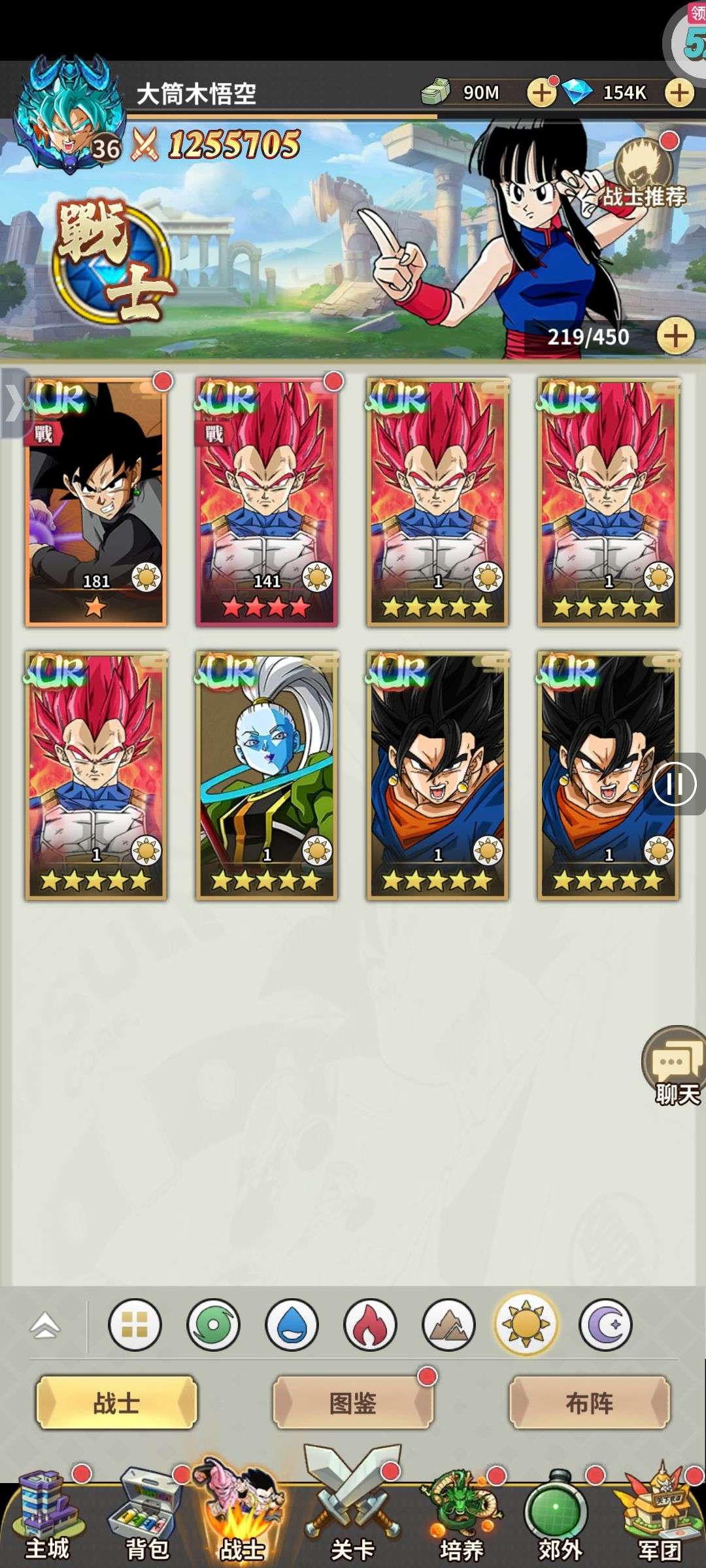Tap the floating pause button

[x=675, y=784]
